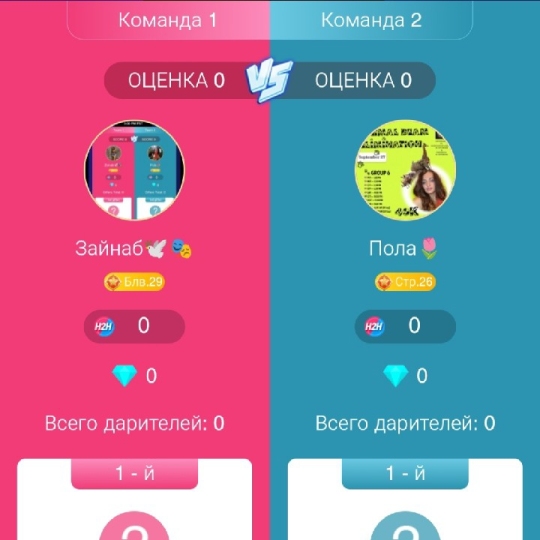
Task: Tap the Команда 2 first-place question slot
Action: click(405, 527)
